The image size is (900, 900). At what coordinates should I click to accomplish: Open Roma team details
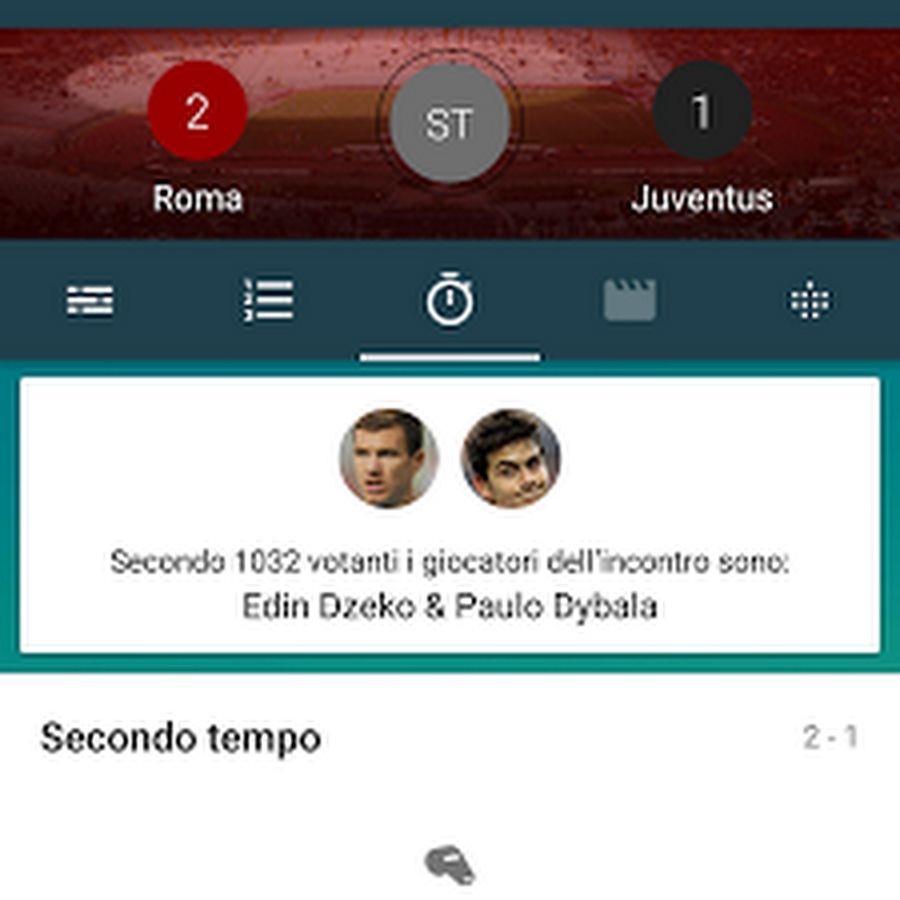coord(197,140)
